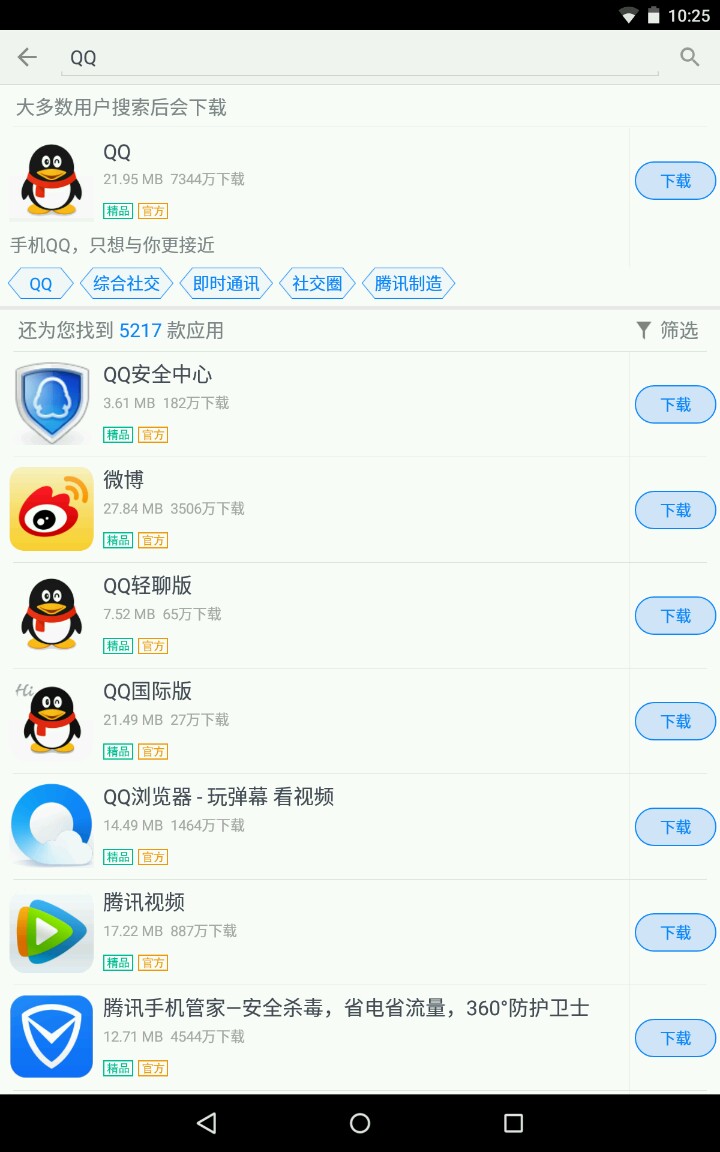The width and height of the screenshot is (720, 1152).
Task: Download QQ国际版
Action: pos(675,721)
